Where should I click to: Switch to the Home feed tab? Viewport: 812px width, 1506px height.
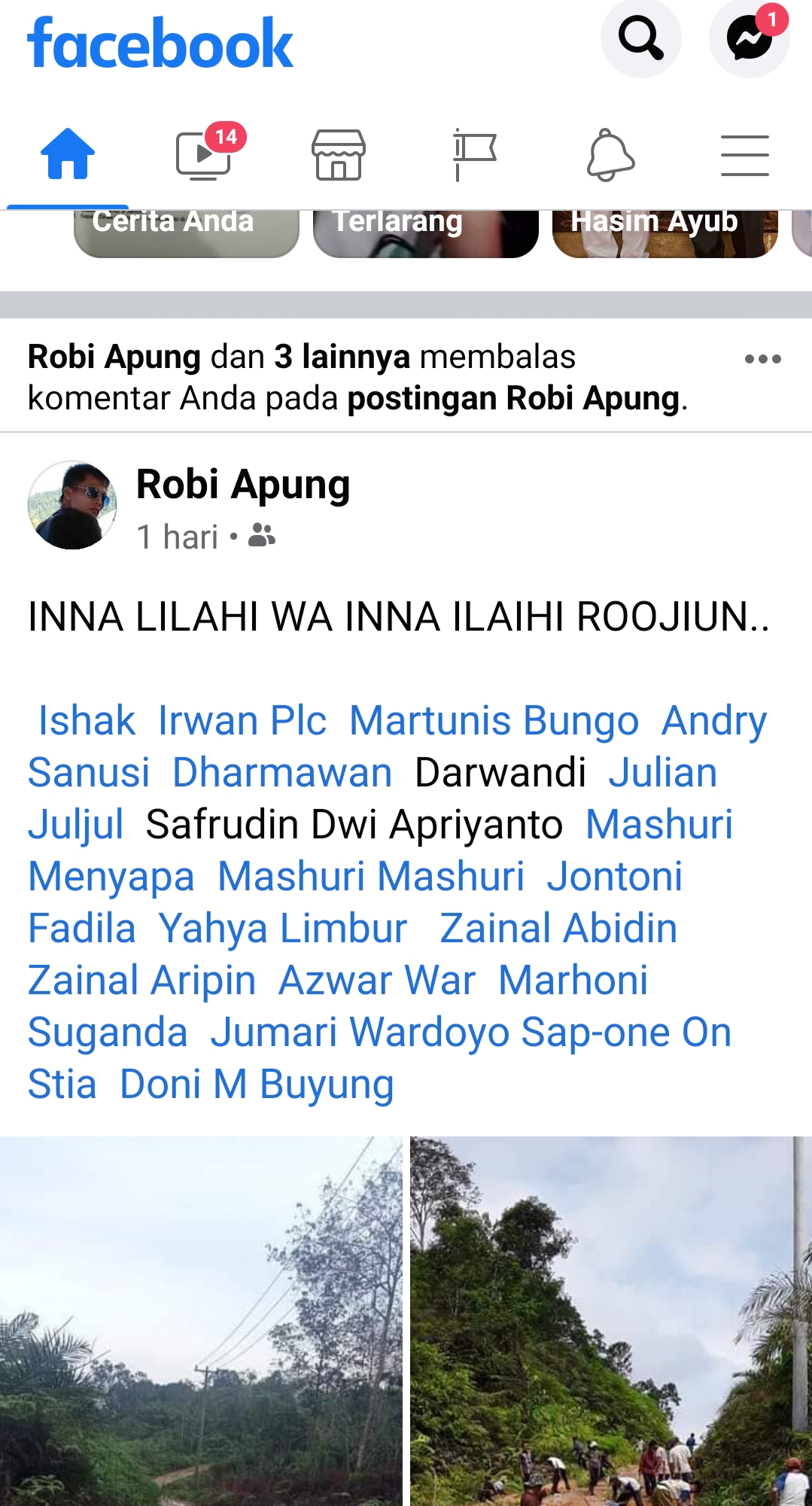[x=68, y=155]
